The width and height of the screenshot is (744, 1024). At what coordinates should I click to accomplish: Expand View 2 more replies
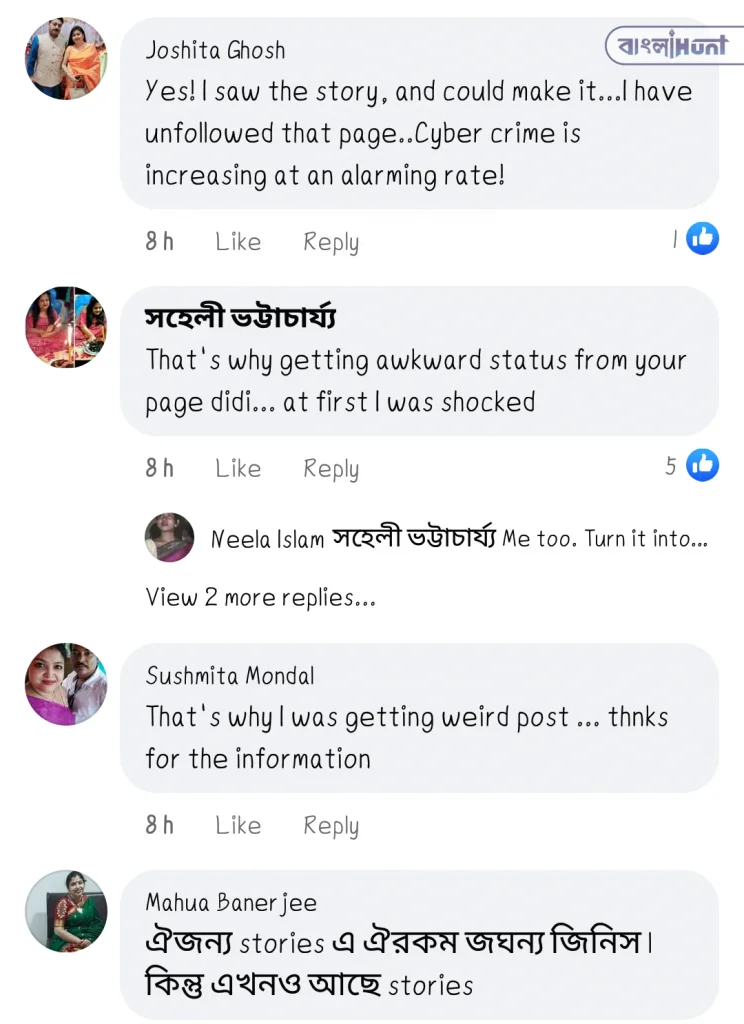click(x=260, y=598)
